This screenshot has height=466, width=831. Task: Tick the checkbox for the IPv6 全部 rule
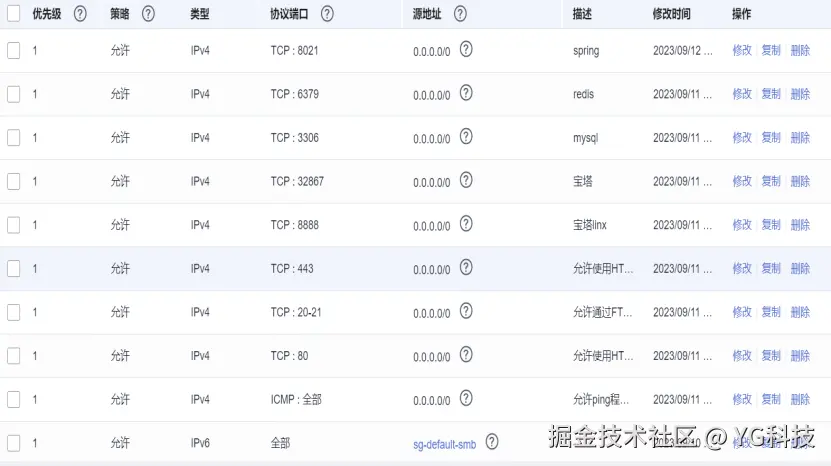click(x=13, y=443)
